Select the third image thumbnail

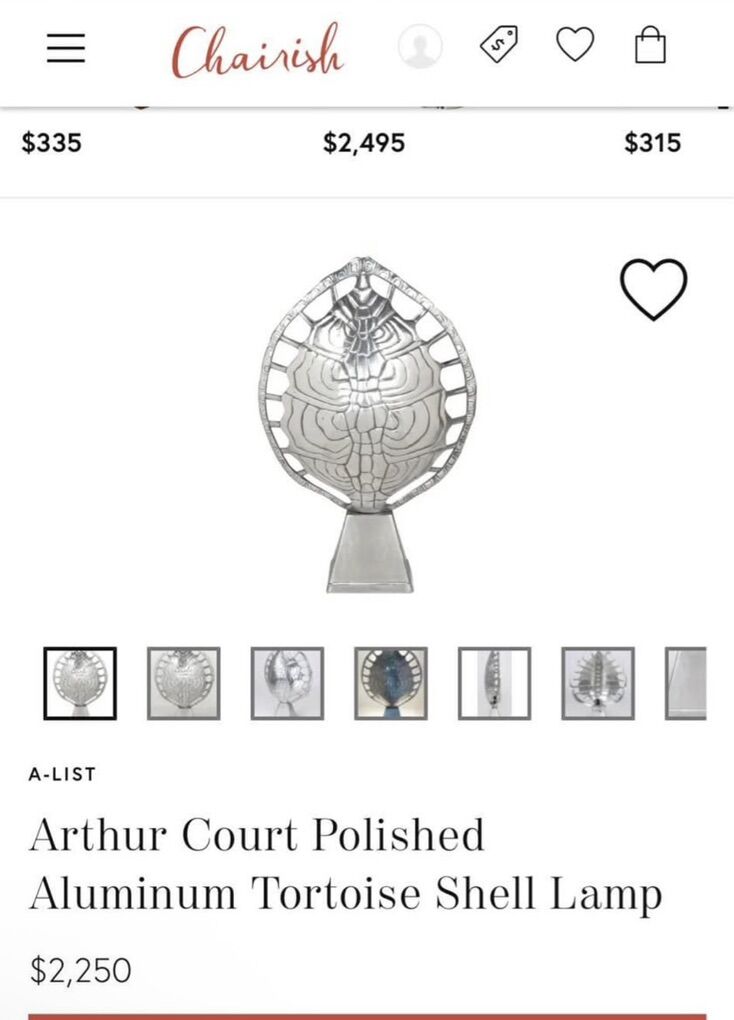point(287,683)
